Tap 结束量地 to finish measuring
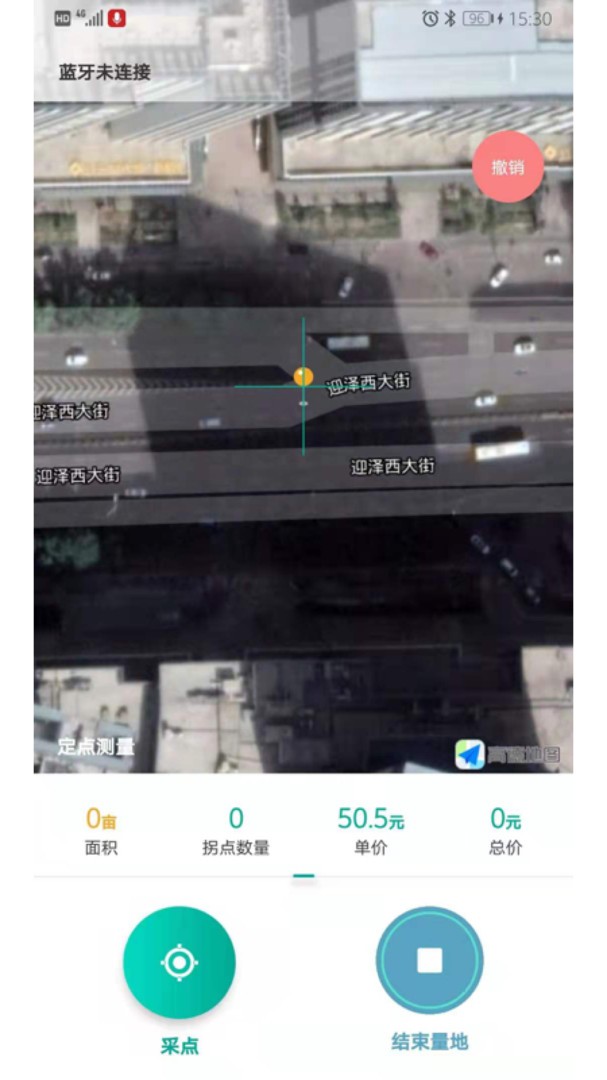The image size is (607, 1080). pyautogui.click(x=429, y=960)
